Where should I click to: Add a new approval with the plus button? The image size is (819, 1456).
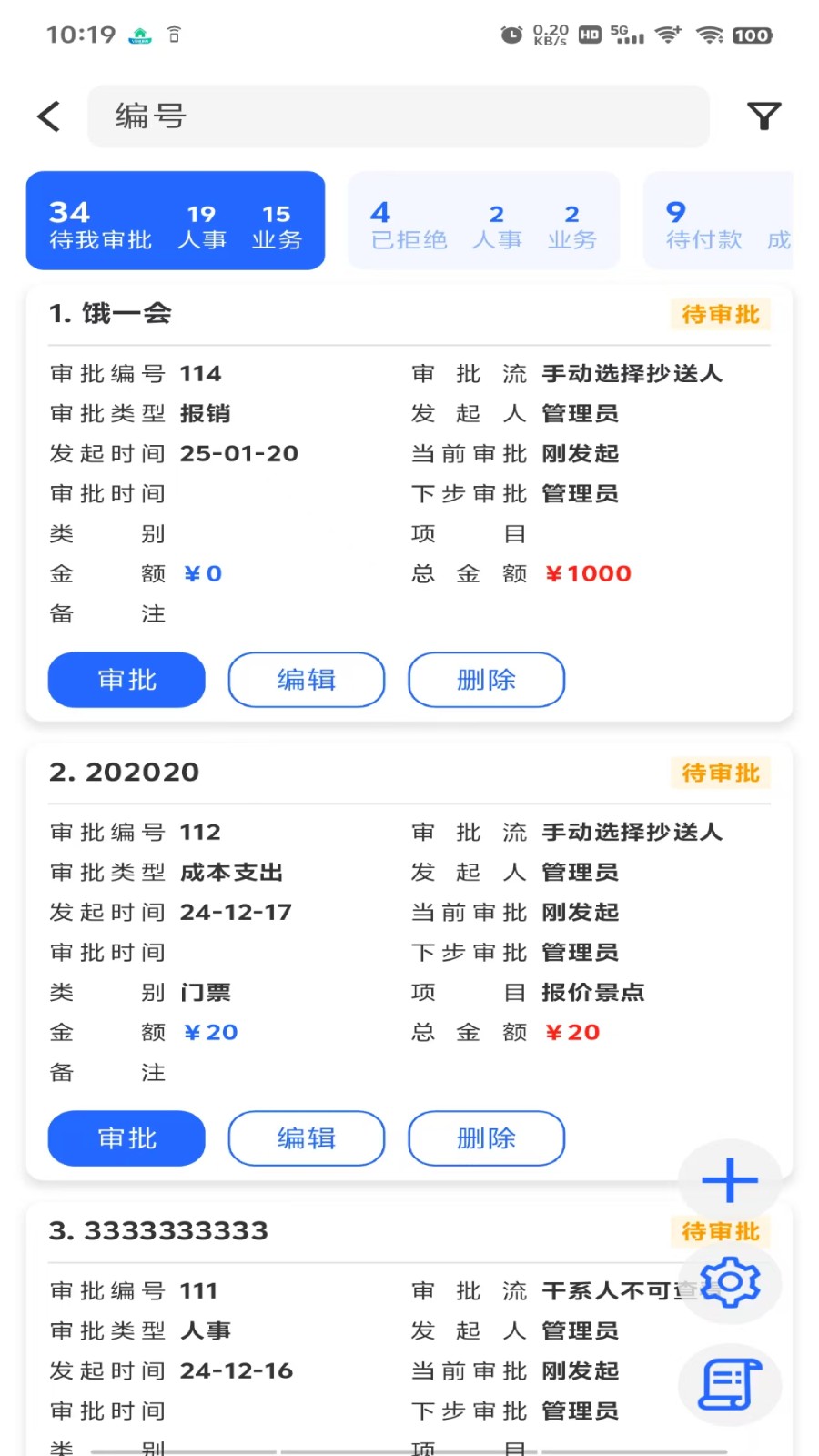tap(730, 1181)
